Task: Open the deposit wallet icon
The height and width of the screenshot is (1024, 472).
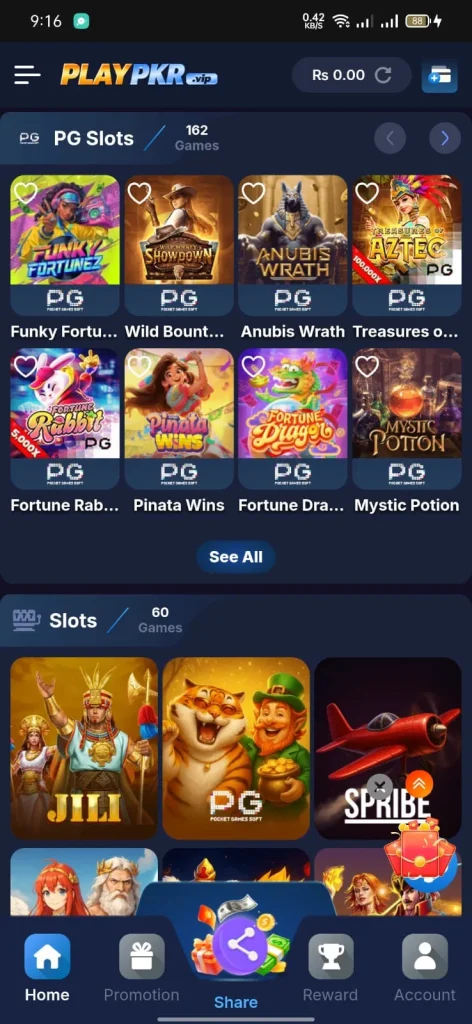Action: pyautogui.click(x=439, y=76)
